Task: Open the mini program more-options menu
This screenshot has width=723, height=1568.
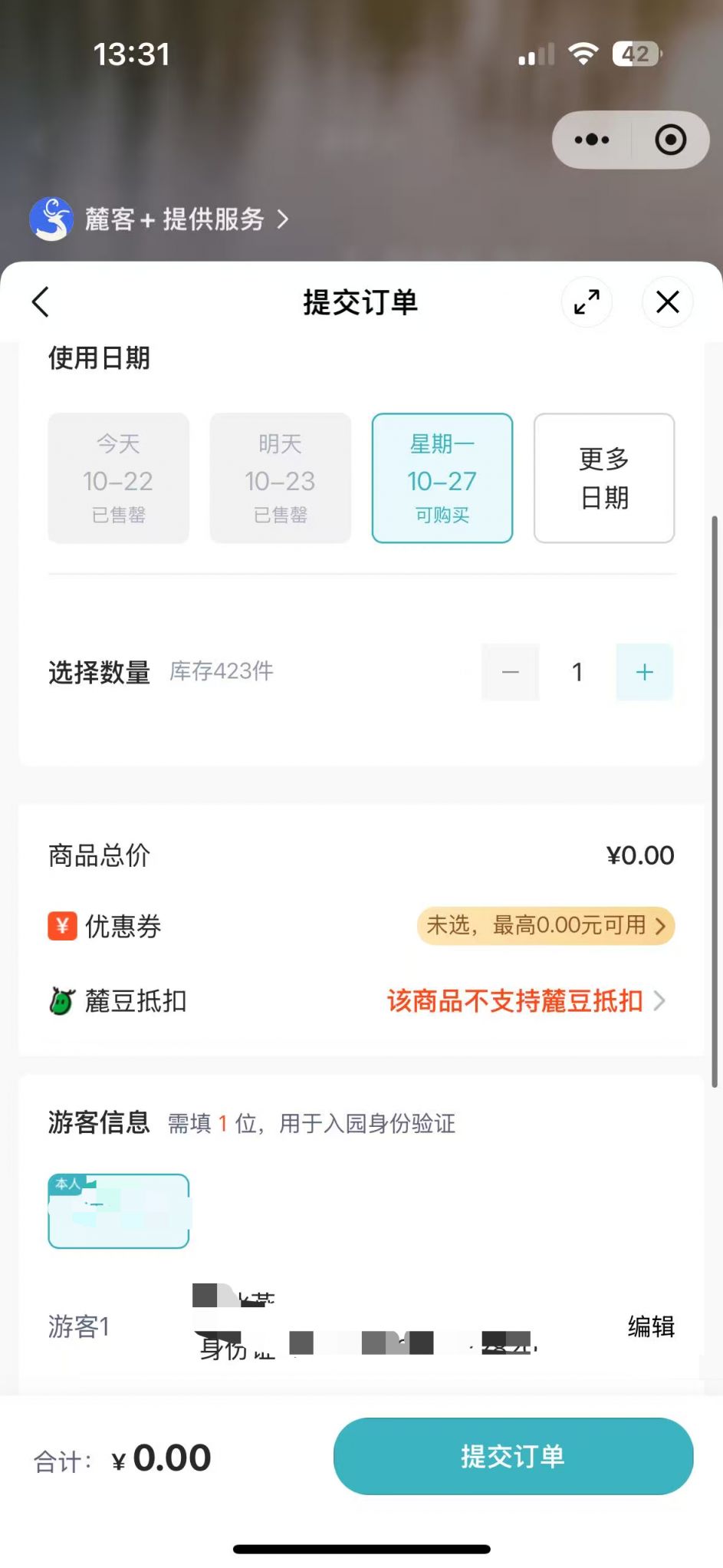Action: [x=592, y=140]
